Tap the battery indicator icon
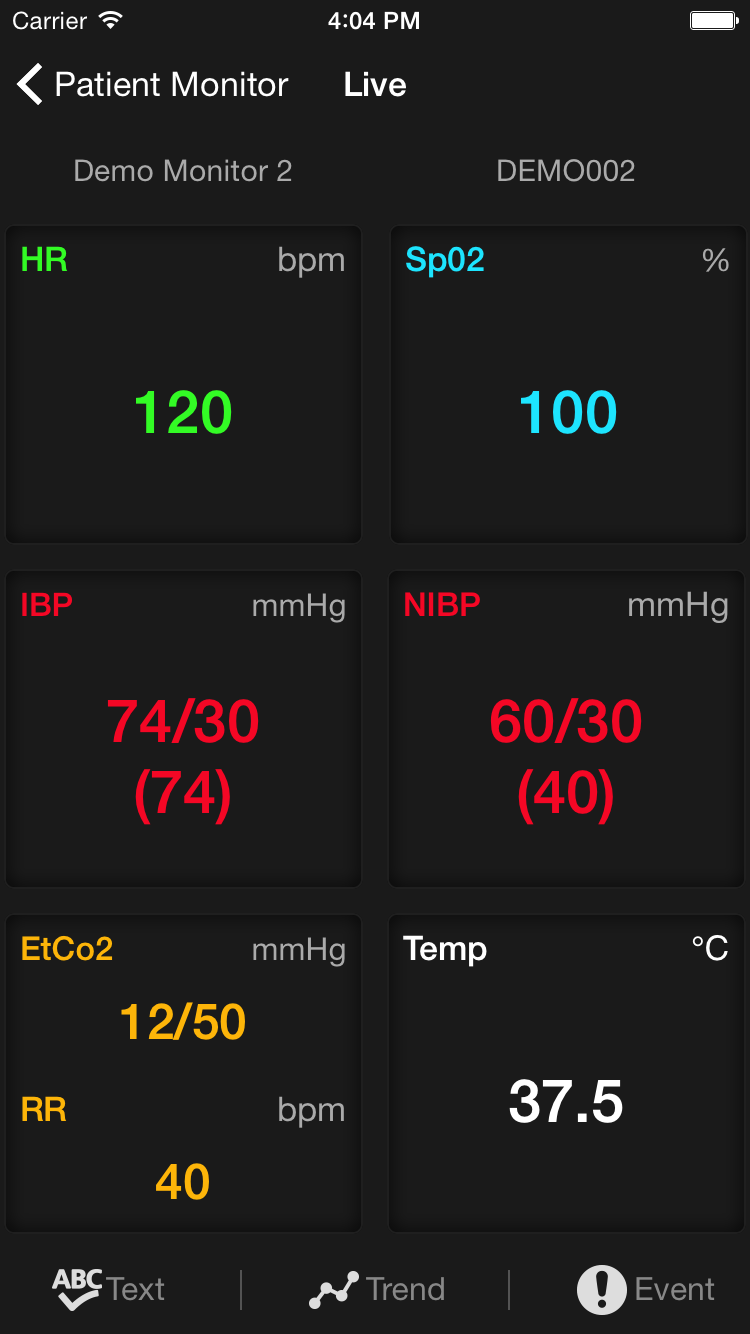Viewport: 750px width, 1334px height. coord(714,18)
